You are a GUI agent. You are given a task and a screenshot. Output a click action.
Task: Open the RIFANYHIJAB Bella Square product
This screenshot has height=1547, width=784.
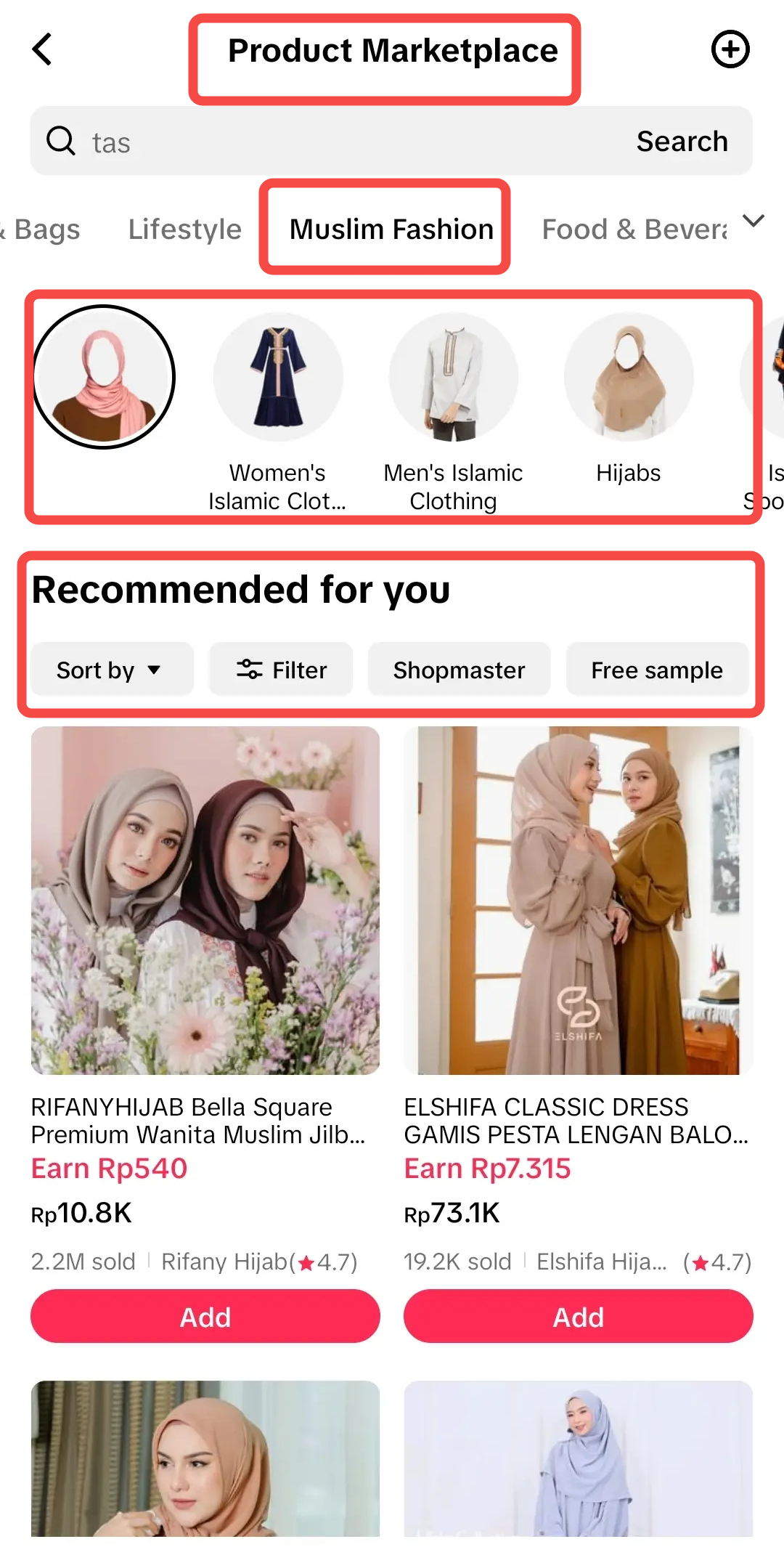click(x=205, y=901)
